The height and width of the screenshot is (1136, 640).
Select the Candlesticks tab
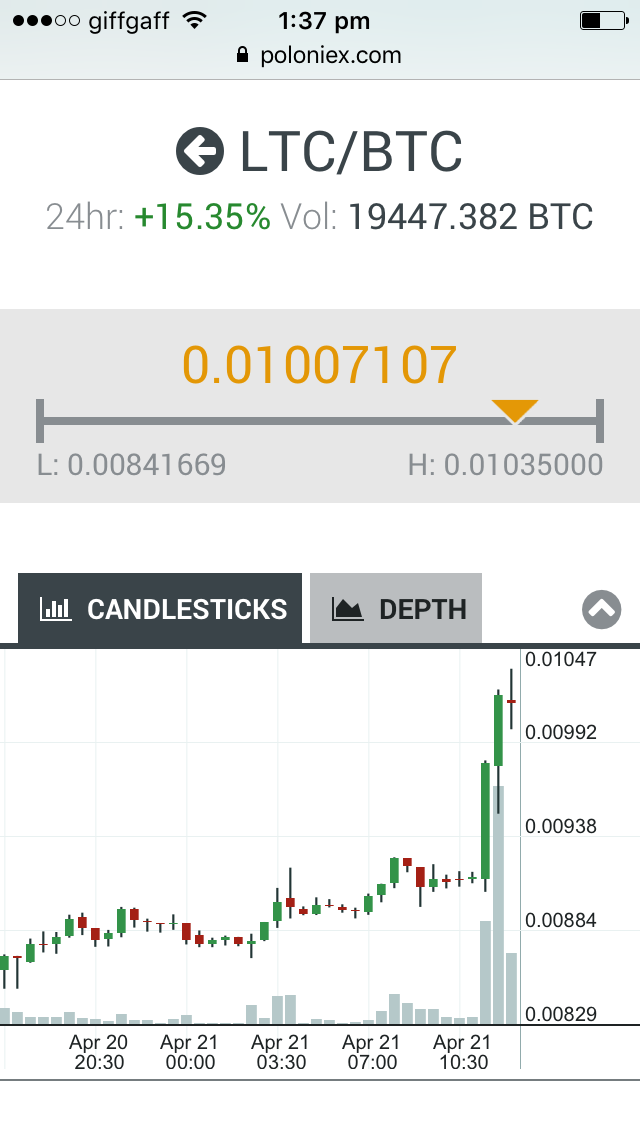coord(160,608)
